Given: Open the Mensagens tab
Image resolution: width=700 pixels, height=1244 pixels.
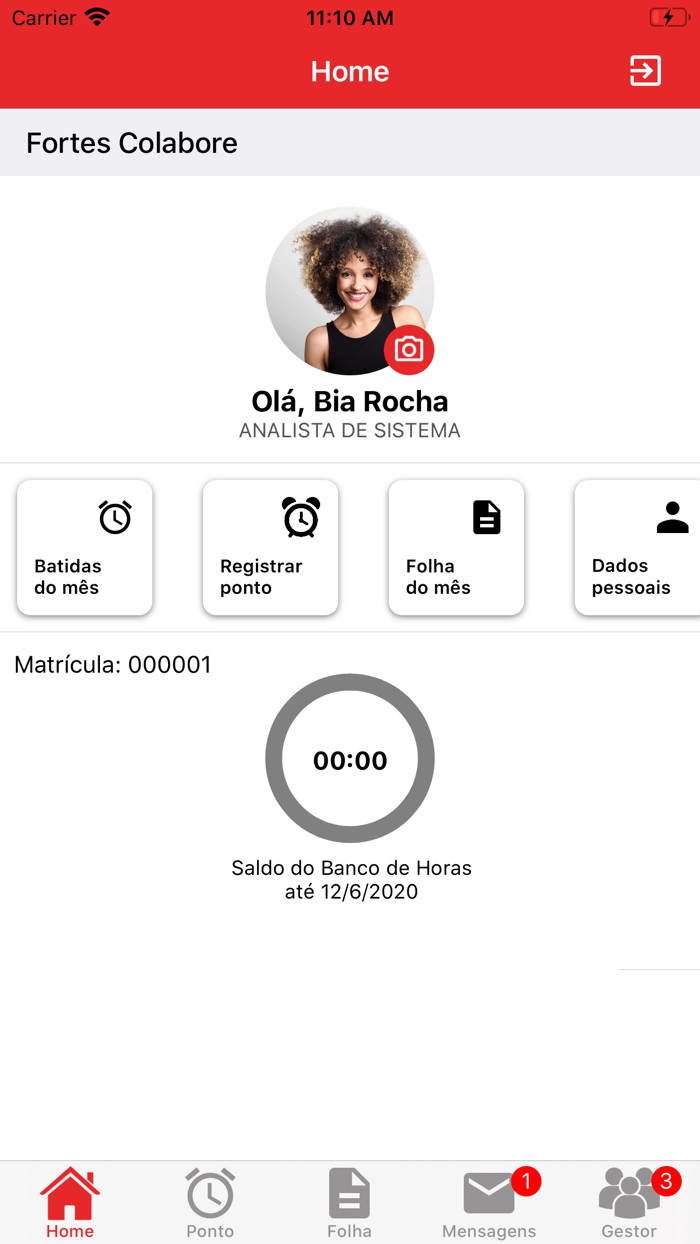Looking at the screenshot, I should [x=489, y=1203].
